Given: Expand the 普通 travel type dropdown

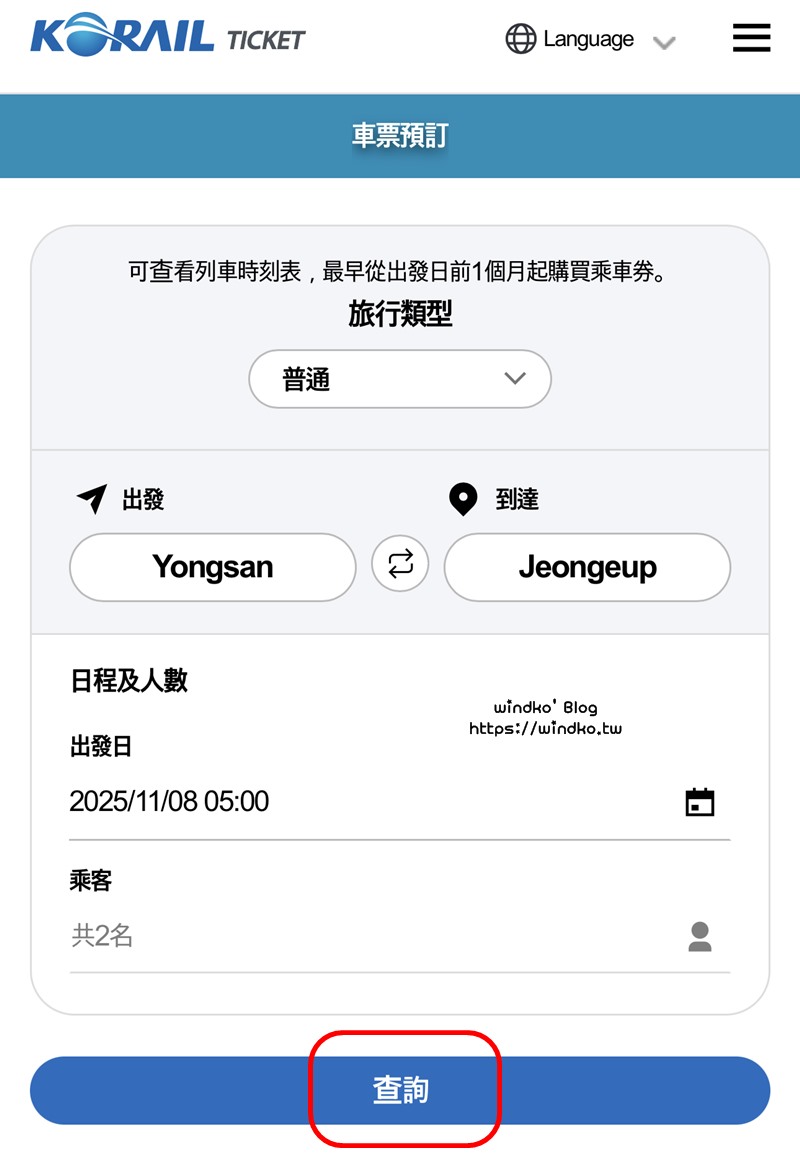Looking at the screenshot, I should (x=400, y=379).
